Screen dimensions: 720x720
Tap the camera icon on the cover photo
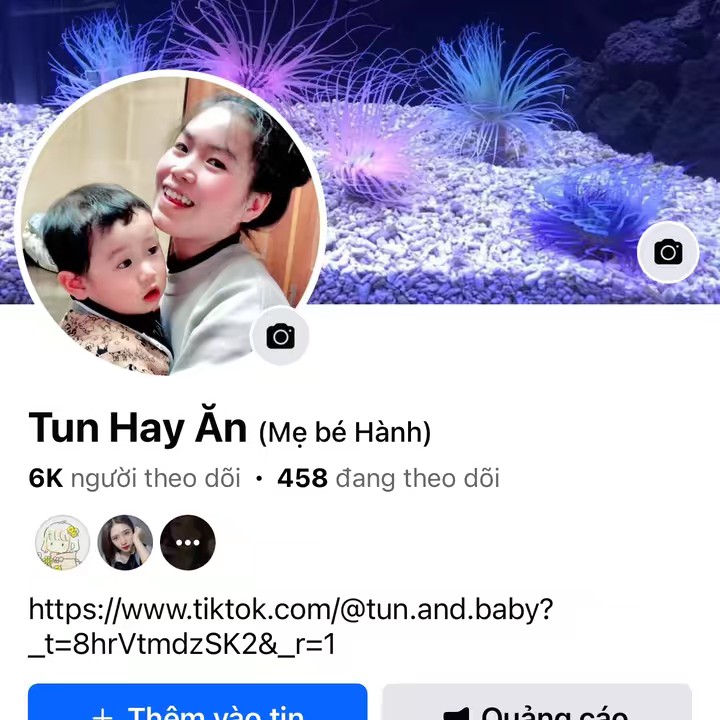coord(667,252)
